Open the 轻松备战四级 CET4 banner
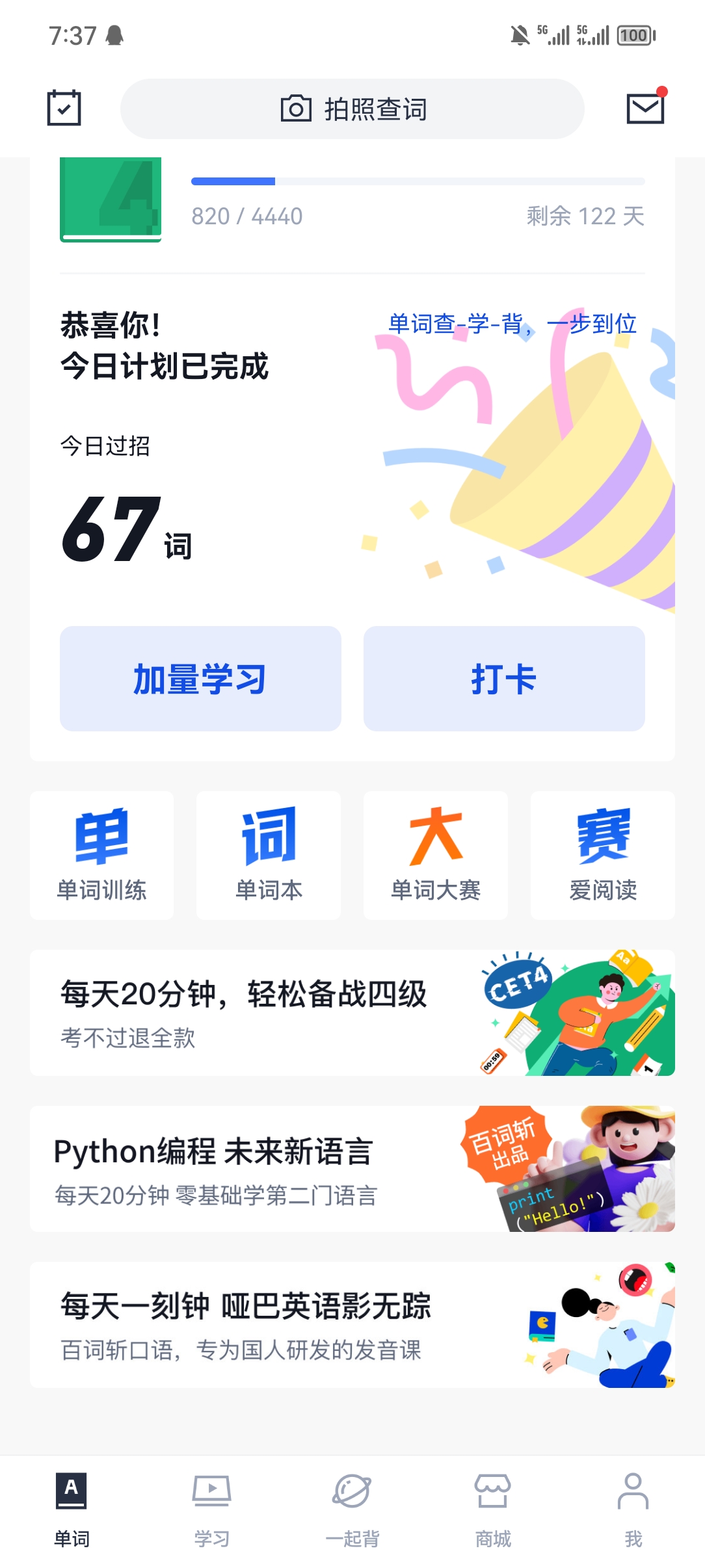Screen dimensions: 705x1568 352,1013
